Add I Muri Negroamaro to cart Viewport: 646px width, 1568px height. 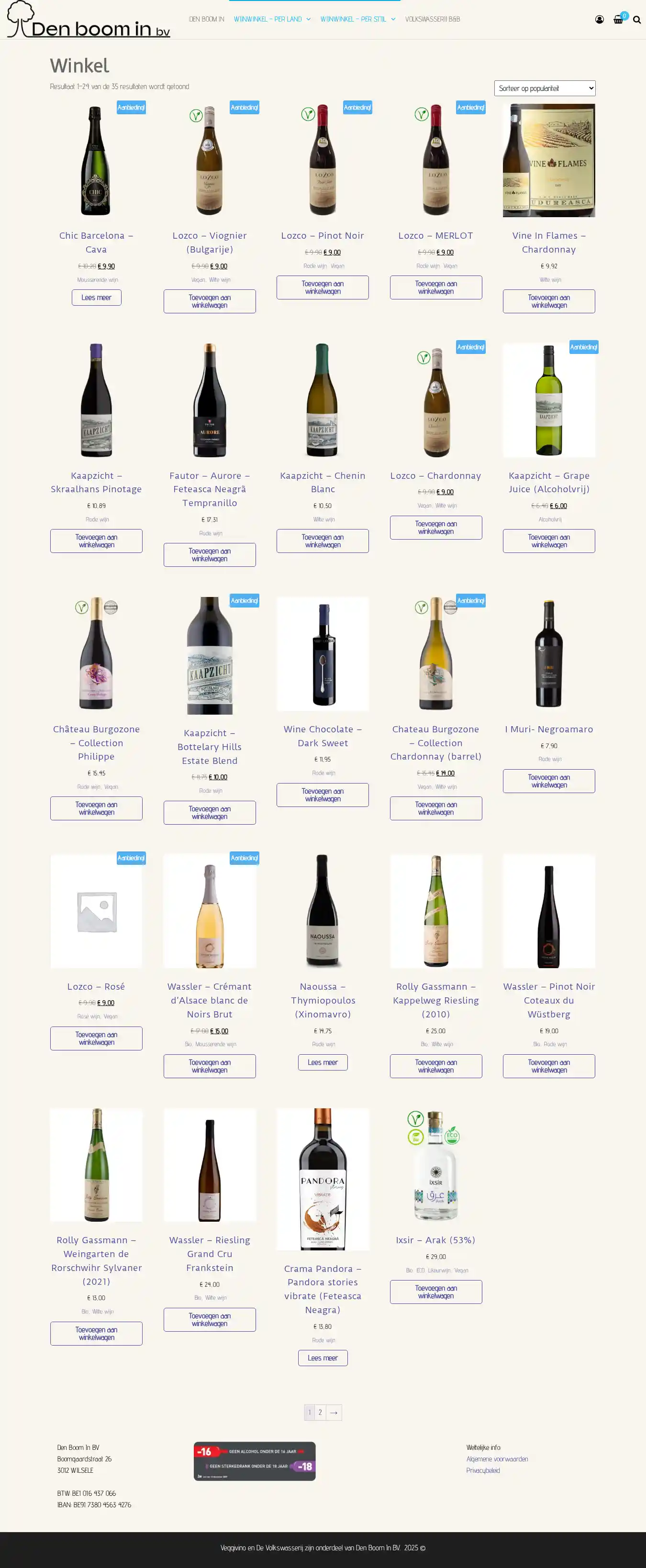(548, 781)
